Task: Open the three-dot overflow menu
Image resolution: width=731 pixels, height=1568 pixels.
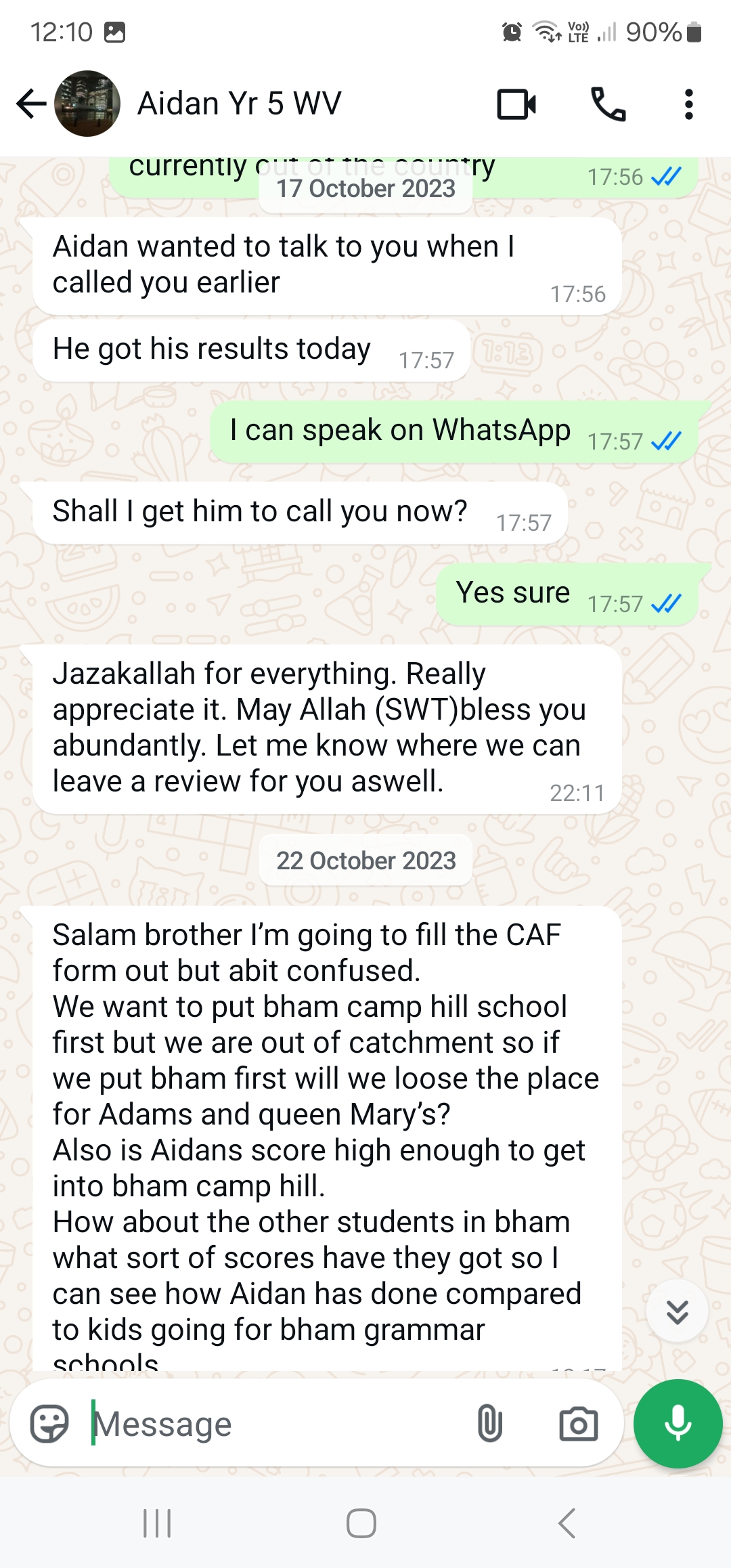Action: coord(688,104)
